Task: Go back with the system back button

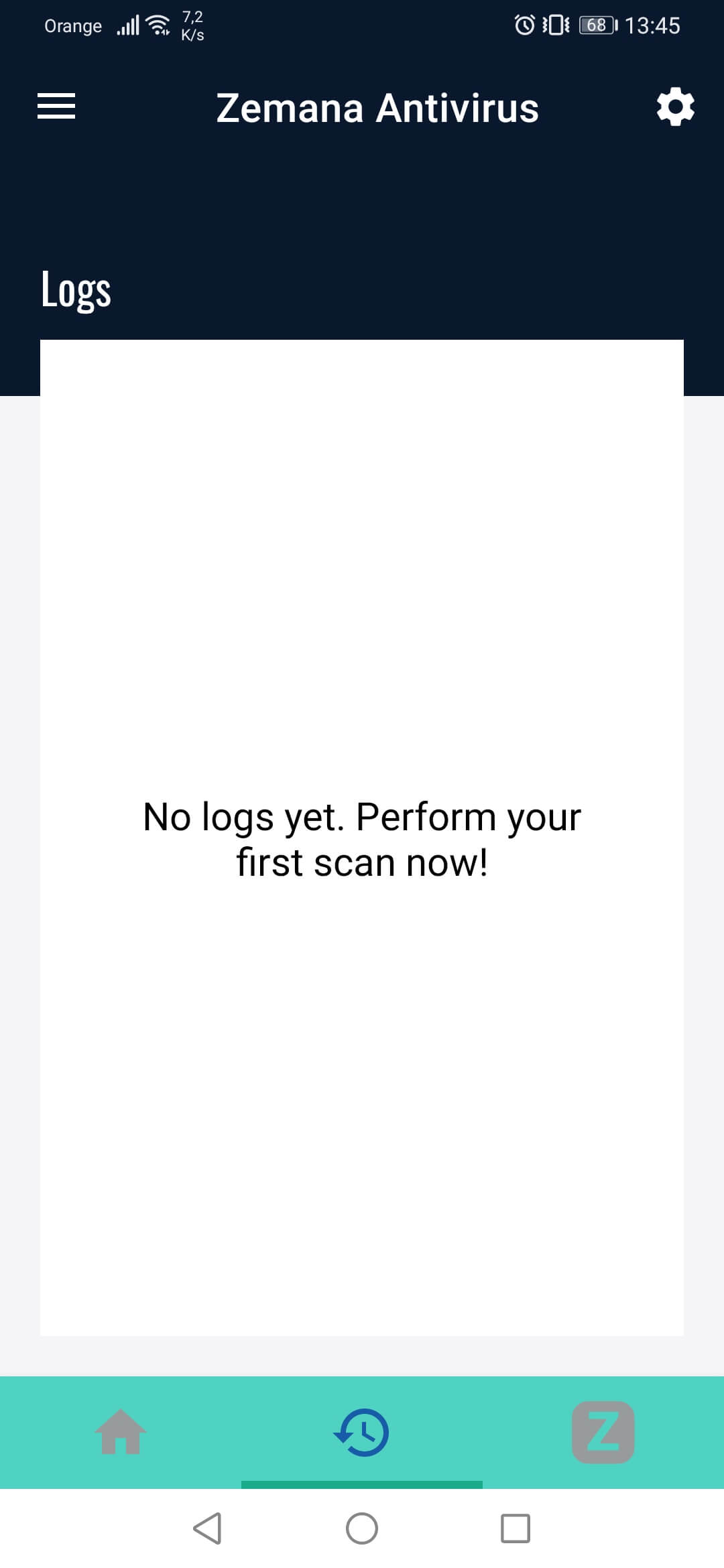Action: click(x=207, y=1528)
